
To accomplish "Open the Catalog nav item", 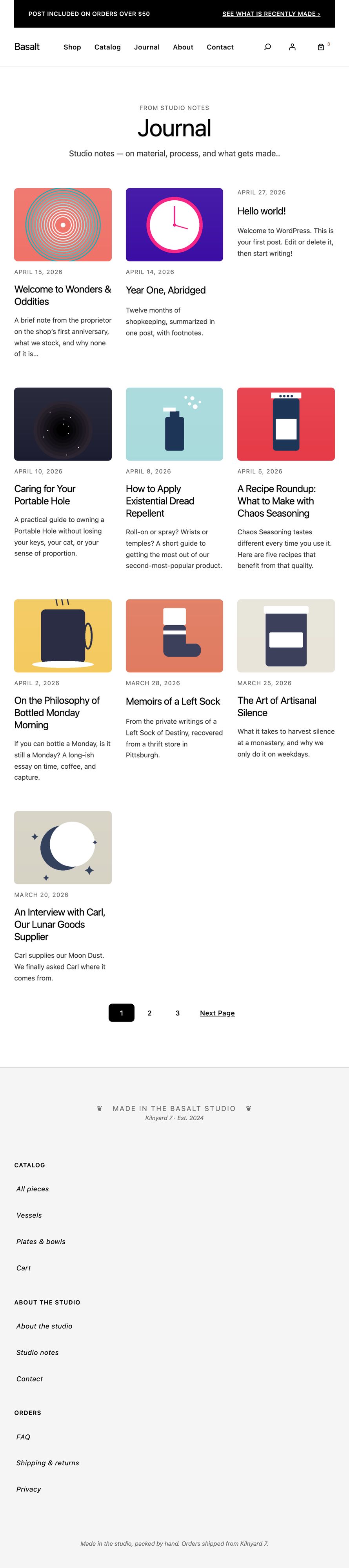I will click(x=107, y=47).
